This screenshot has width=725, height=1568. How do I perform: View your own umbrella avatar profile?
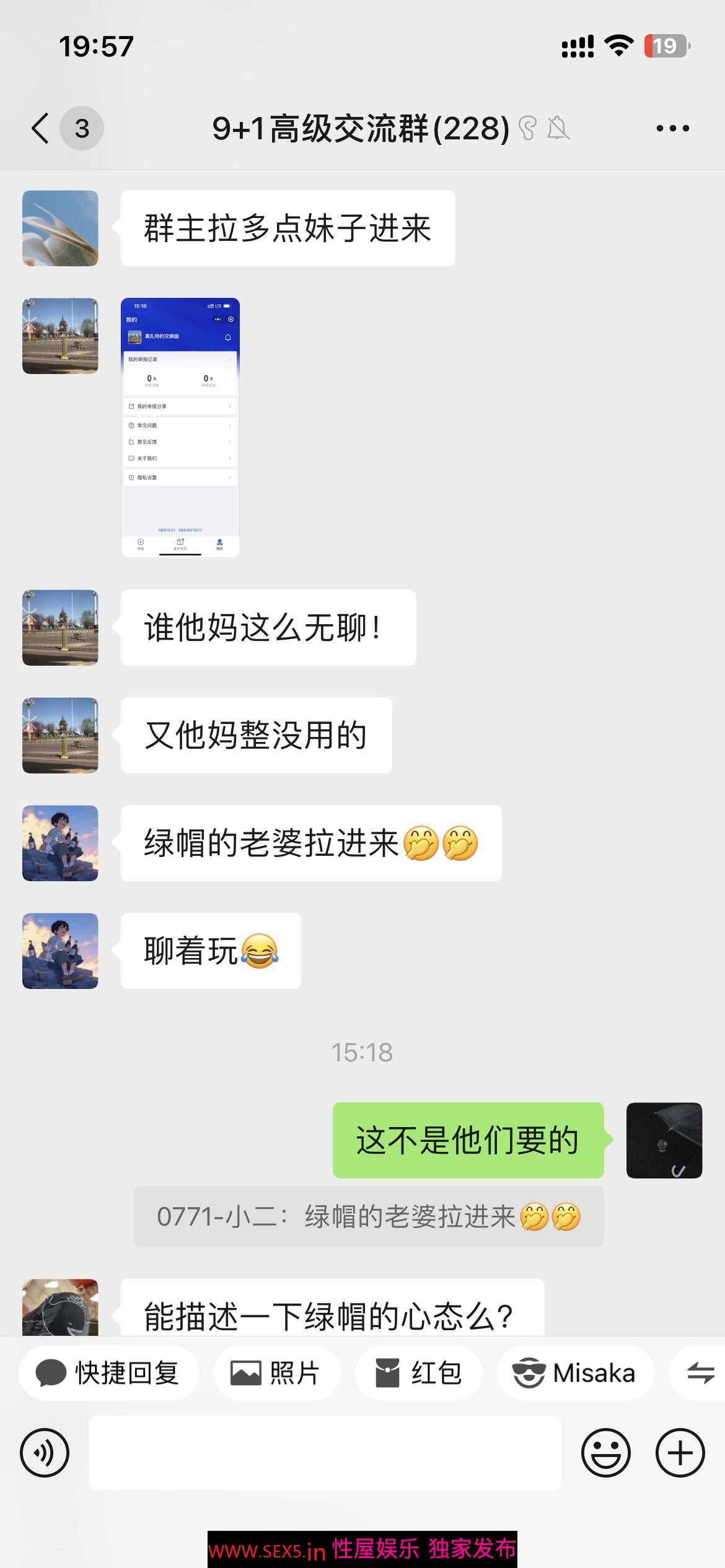664,1140
